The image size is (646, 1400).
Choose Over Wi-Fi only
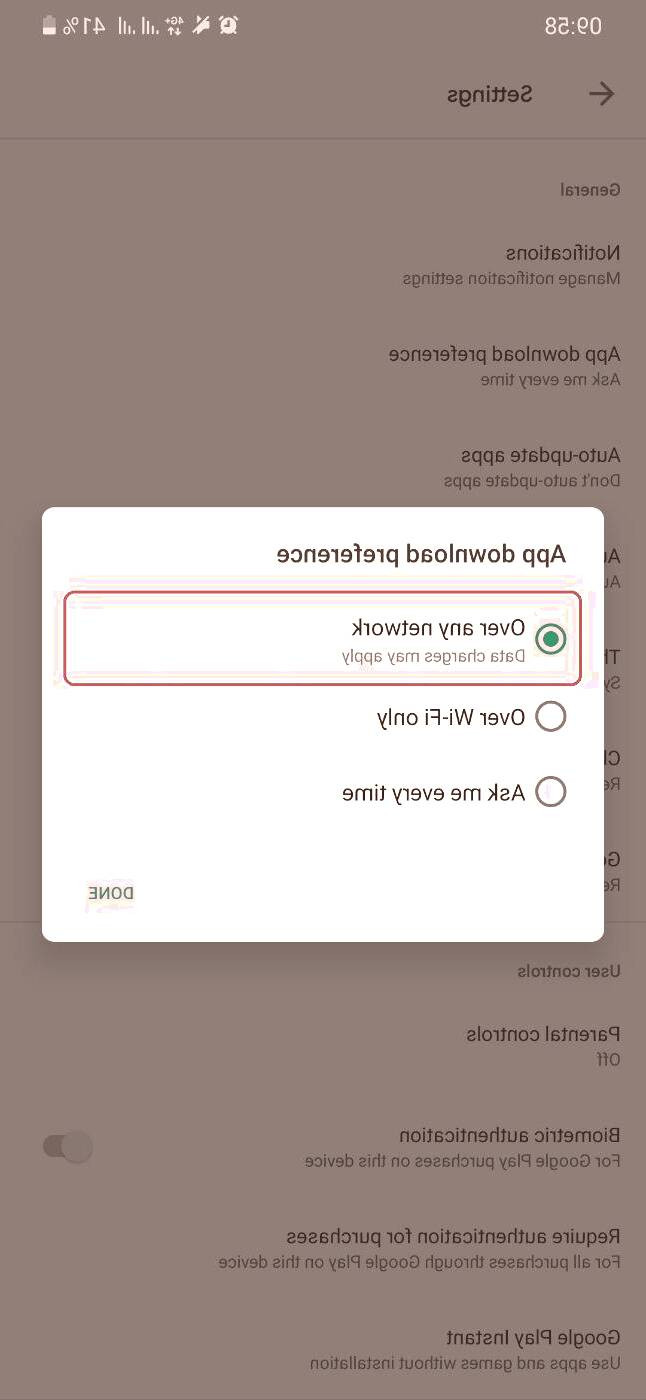(x=550, y=716)
